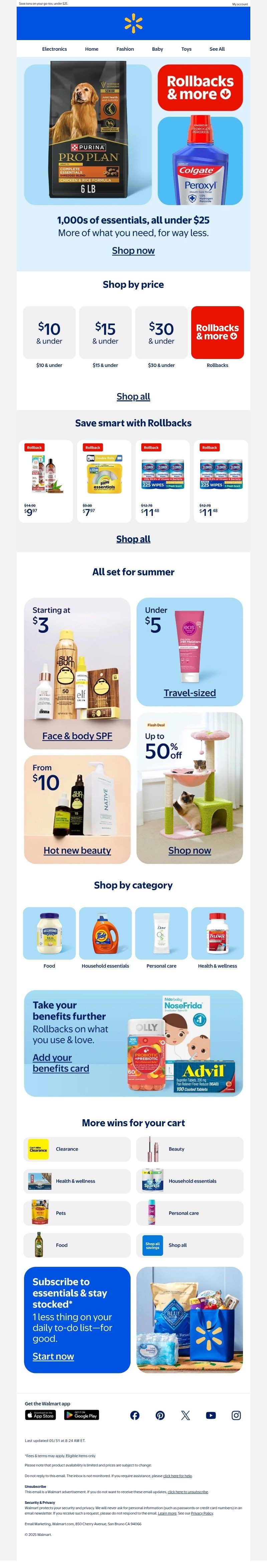Click here to unsubscribe link
The height and width of the screenshot is (1568, 267).
[188, 1492]
